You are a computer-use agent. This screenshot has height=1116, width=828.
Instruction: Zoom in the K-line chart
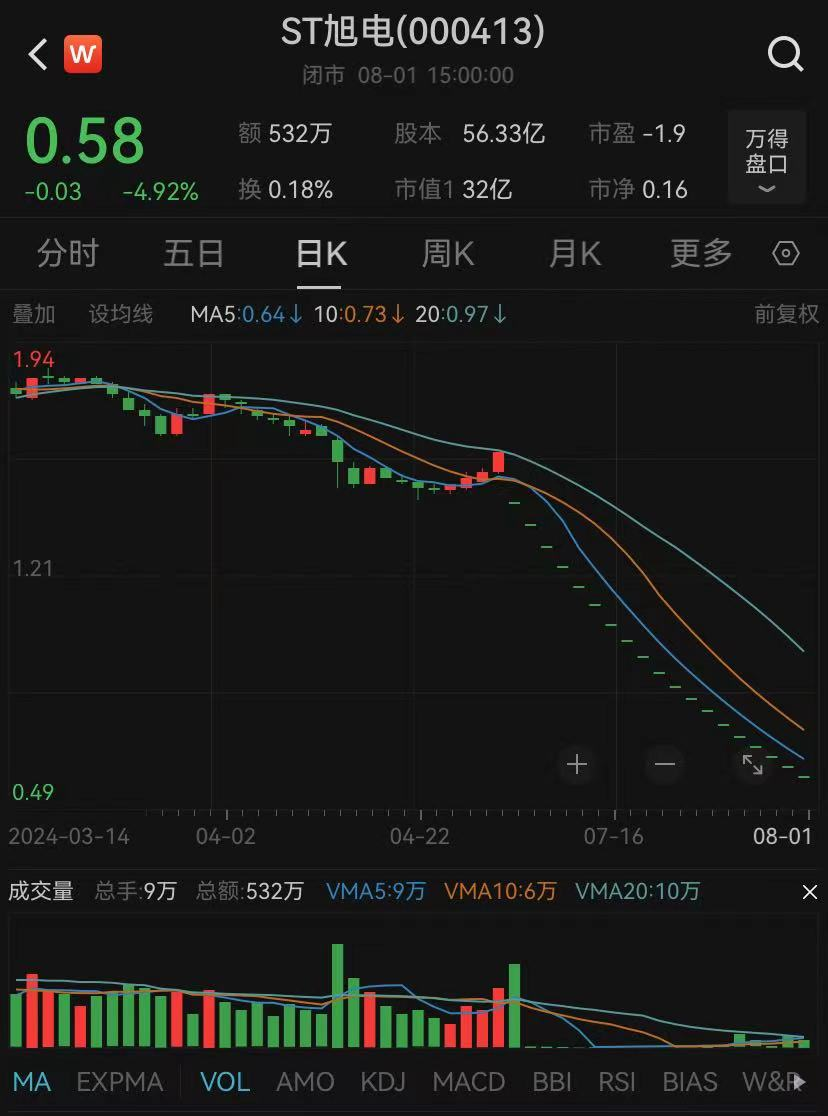[x=577, y=765]
